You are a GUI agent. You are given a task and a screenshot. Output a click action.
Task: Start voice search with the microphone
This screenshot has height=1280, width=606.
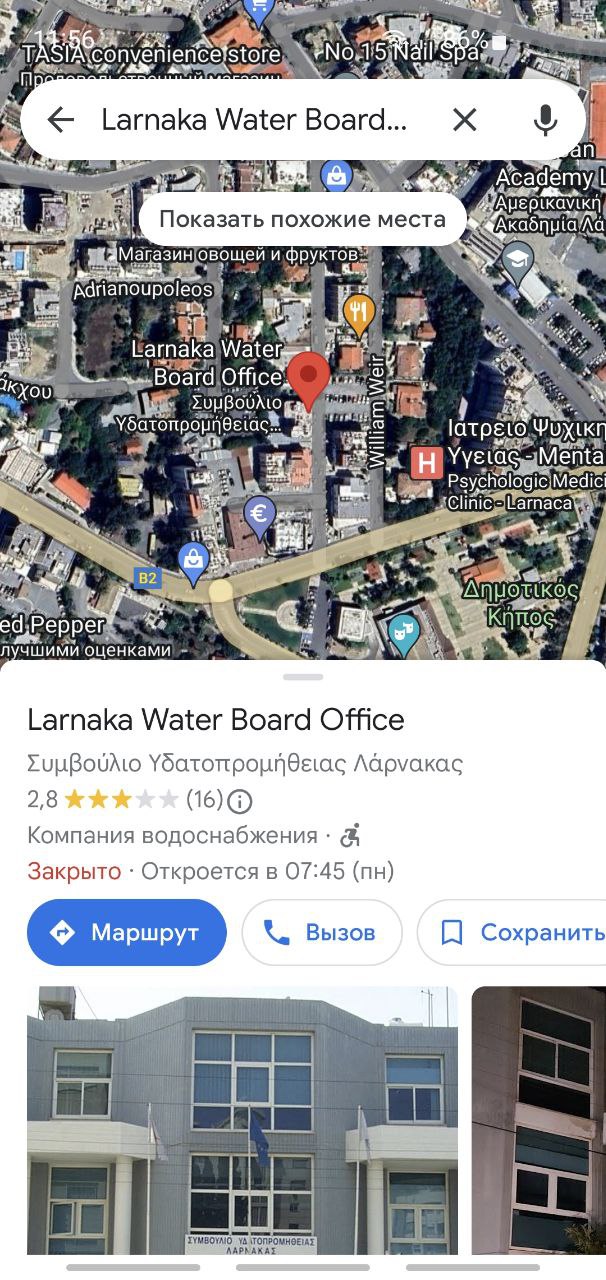545,120
